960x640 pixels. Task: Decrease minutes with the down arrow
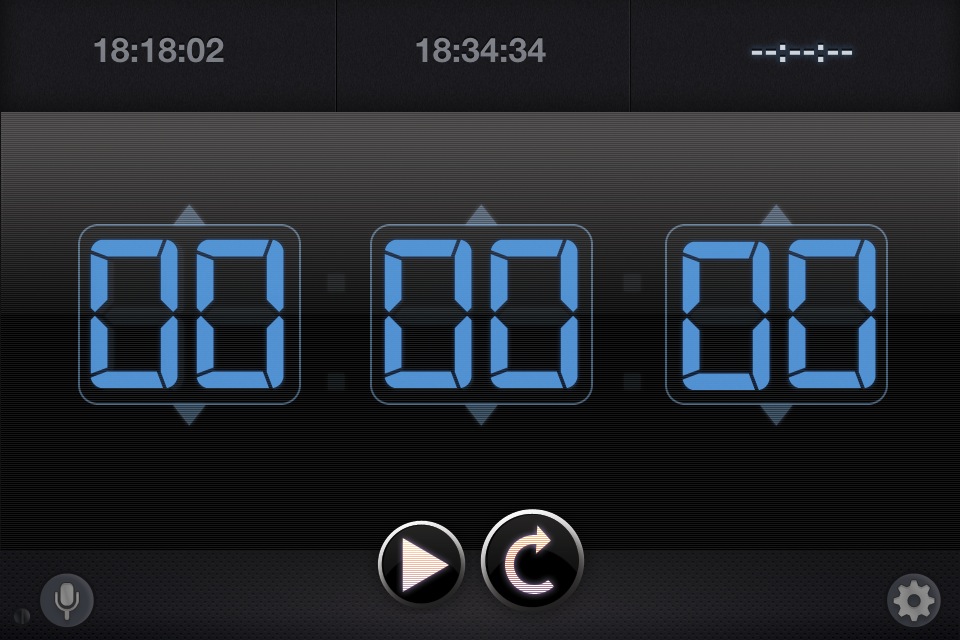(481, 414)
